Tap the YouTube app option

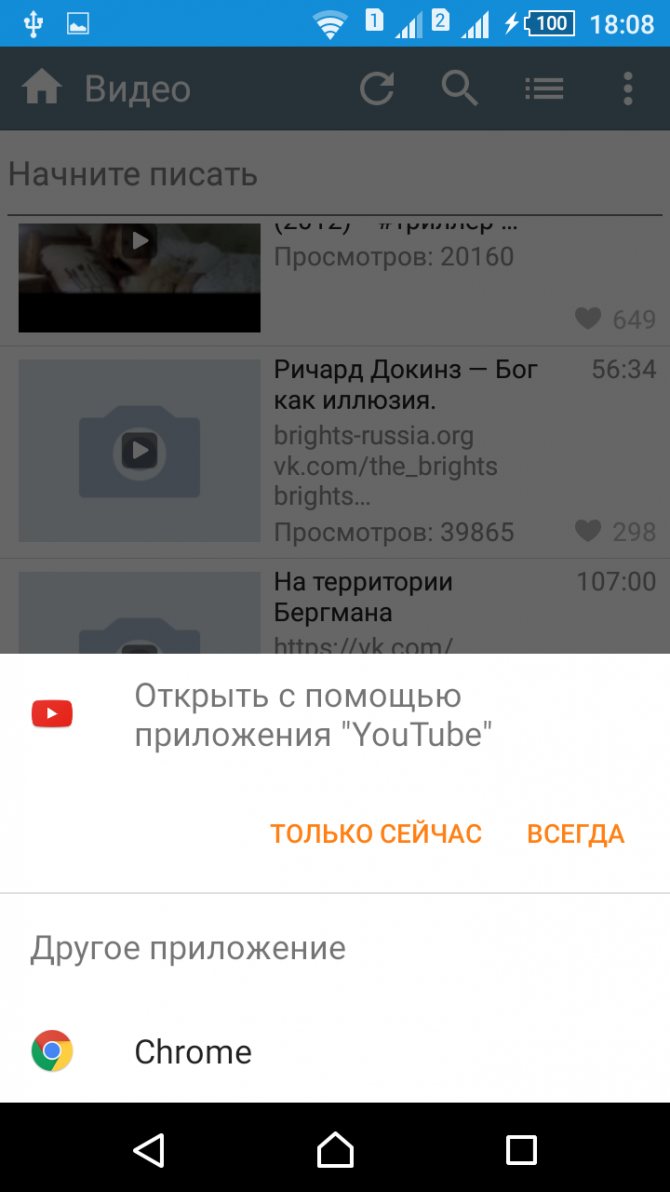[335, 715]
